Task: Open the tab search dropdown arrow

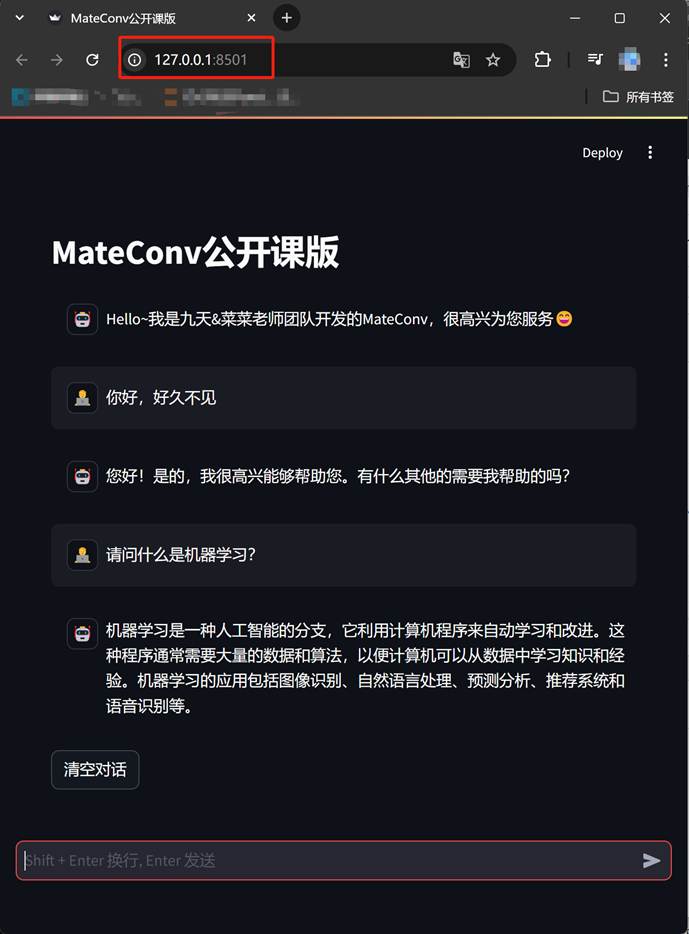Action: pos(20,18)
